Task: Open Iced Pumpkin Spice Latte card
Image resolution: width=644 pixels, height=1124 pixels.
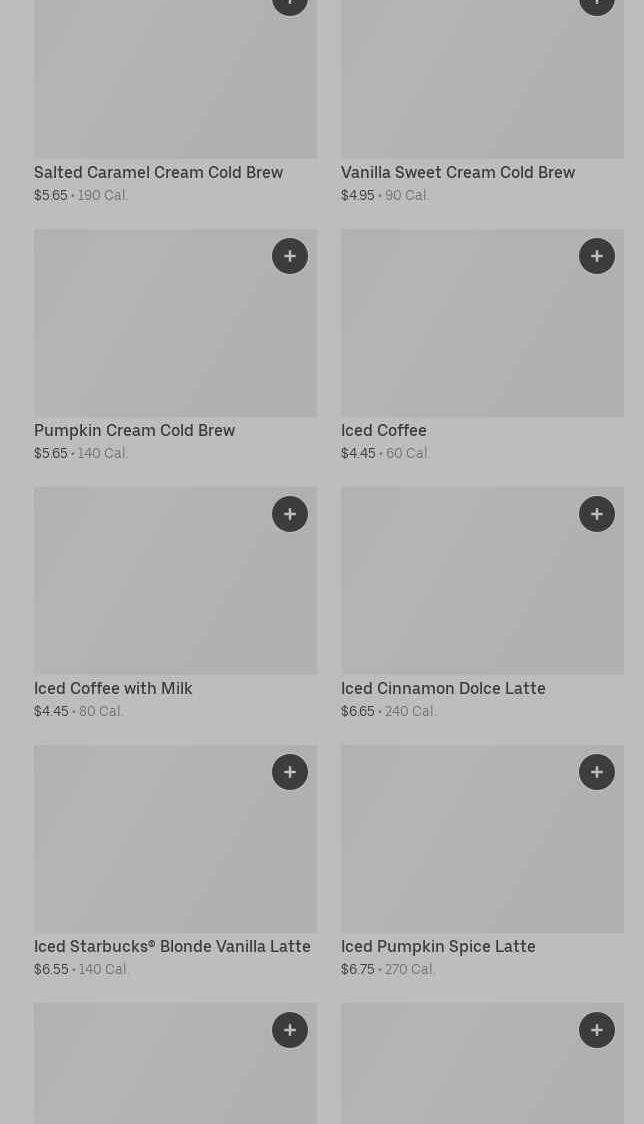Action: click(x=438, y=946)
